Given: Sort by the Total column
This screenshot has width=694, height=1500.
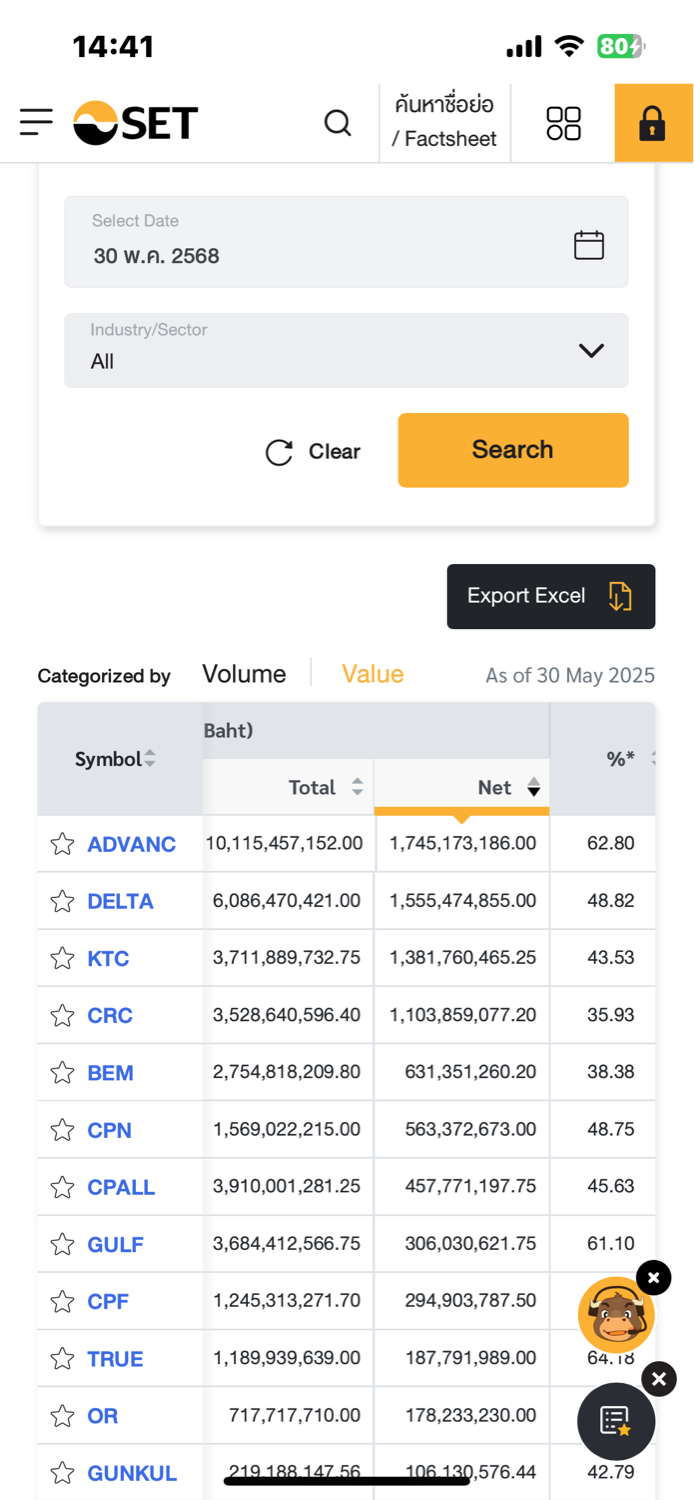Looking at the screenshot, I should [x=326, y=787].
